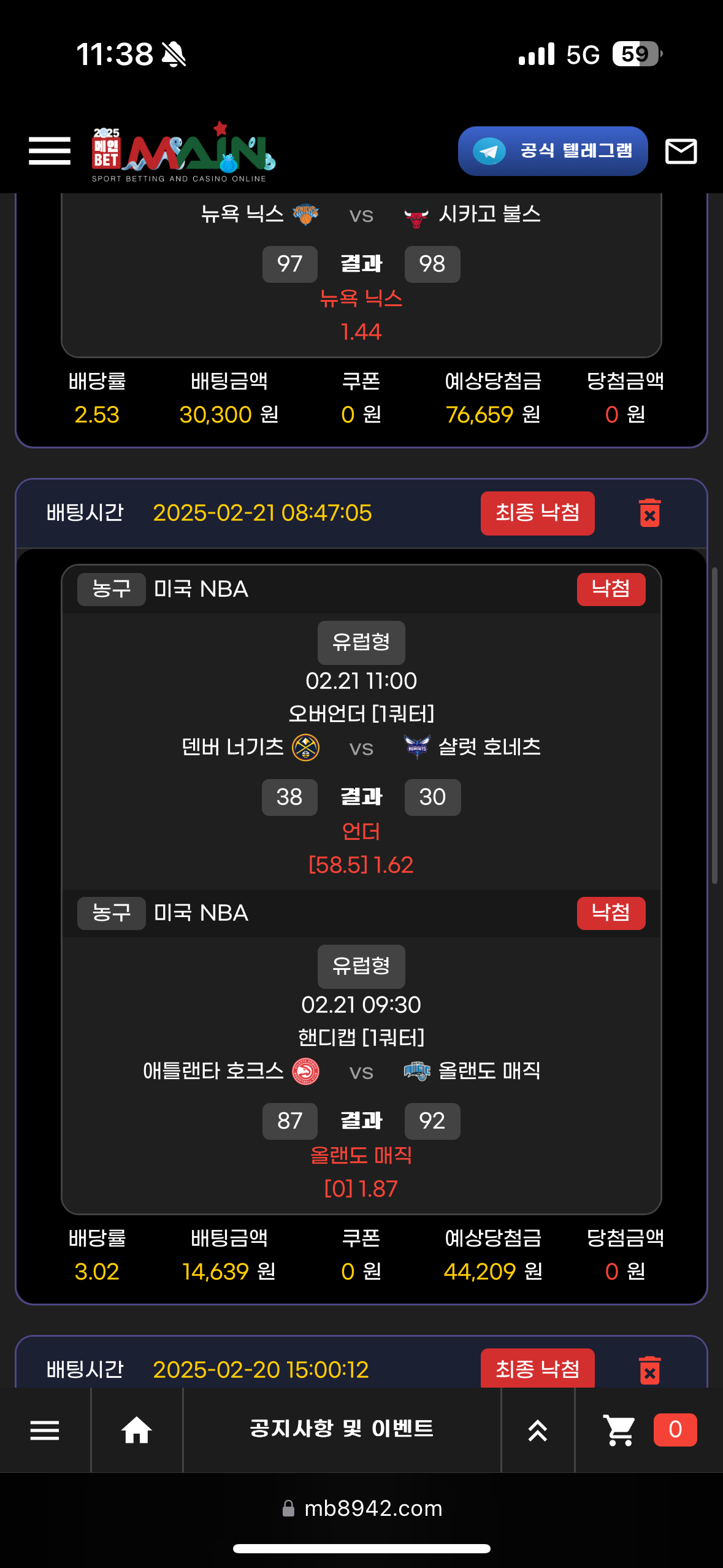Image resolution: width=723 pixels, height=1568 pixels.
Task: Tap the MAIN BET logo
Action: pyautogui.click(x=183, y=152)
